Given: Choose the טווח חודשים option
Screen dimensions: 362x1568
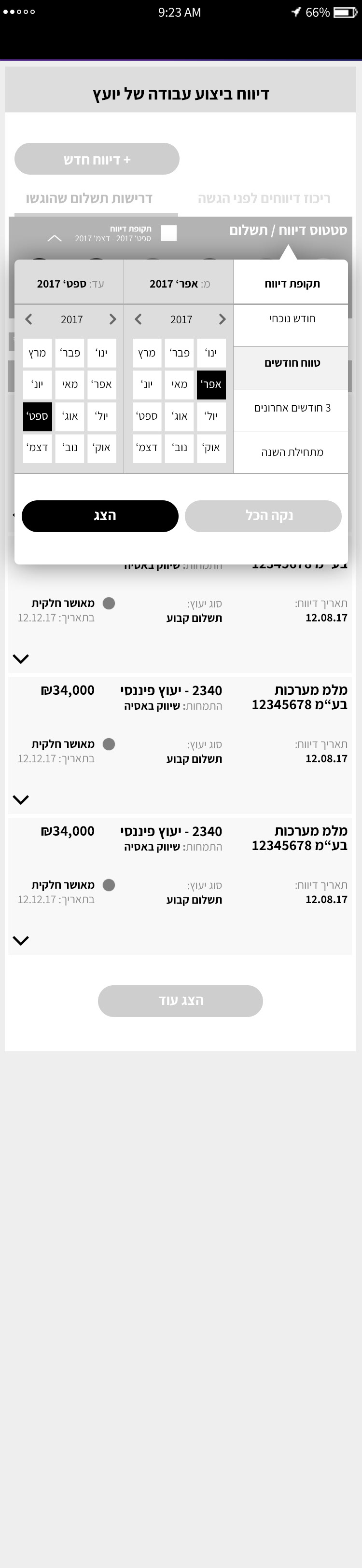Looking at the screenshot, I should coord(292,363).
